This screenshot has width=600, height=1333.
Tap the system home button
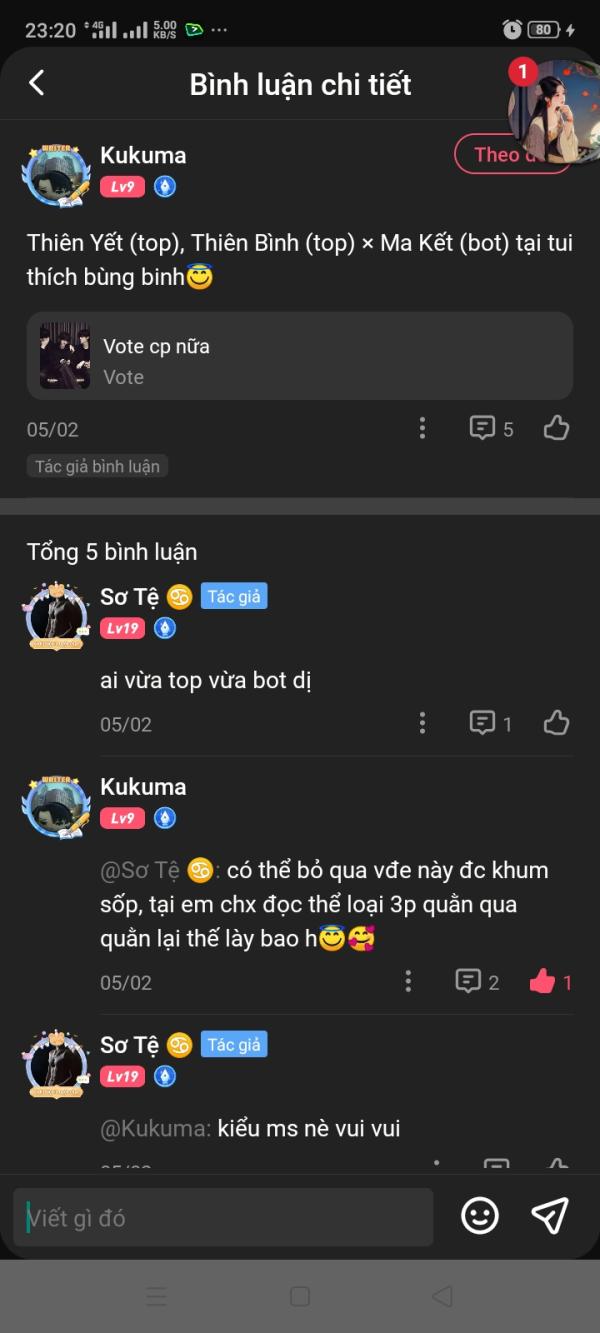[299, 1296]
